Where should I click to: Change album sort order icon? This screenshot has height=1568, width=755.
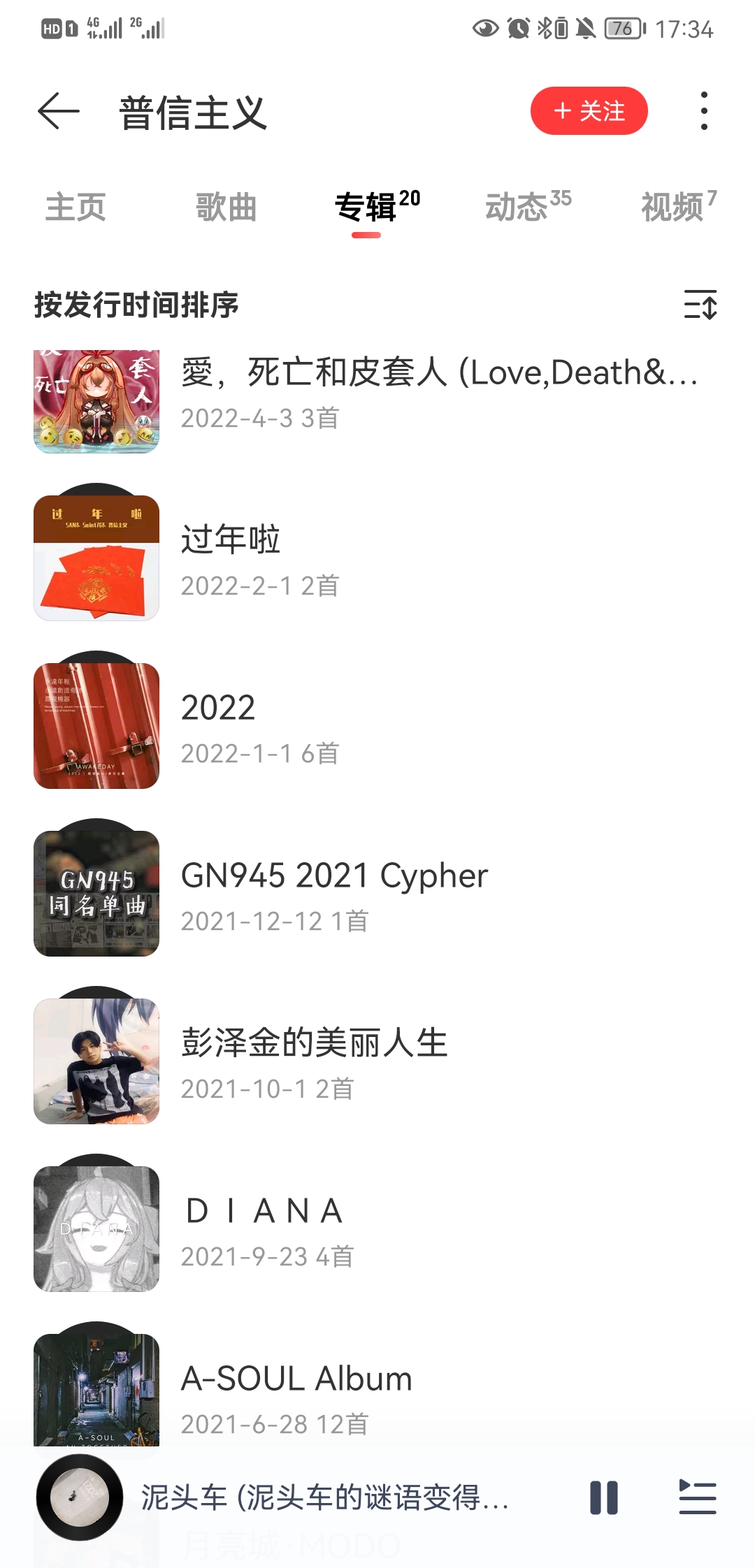click(700, 305)
